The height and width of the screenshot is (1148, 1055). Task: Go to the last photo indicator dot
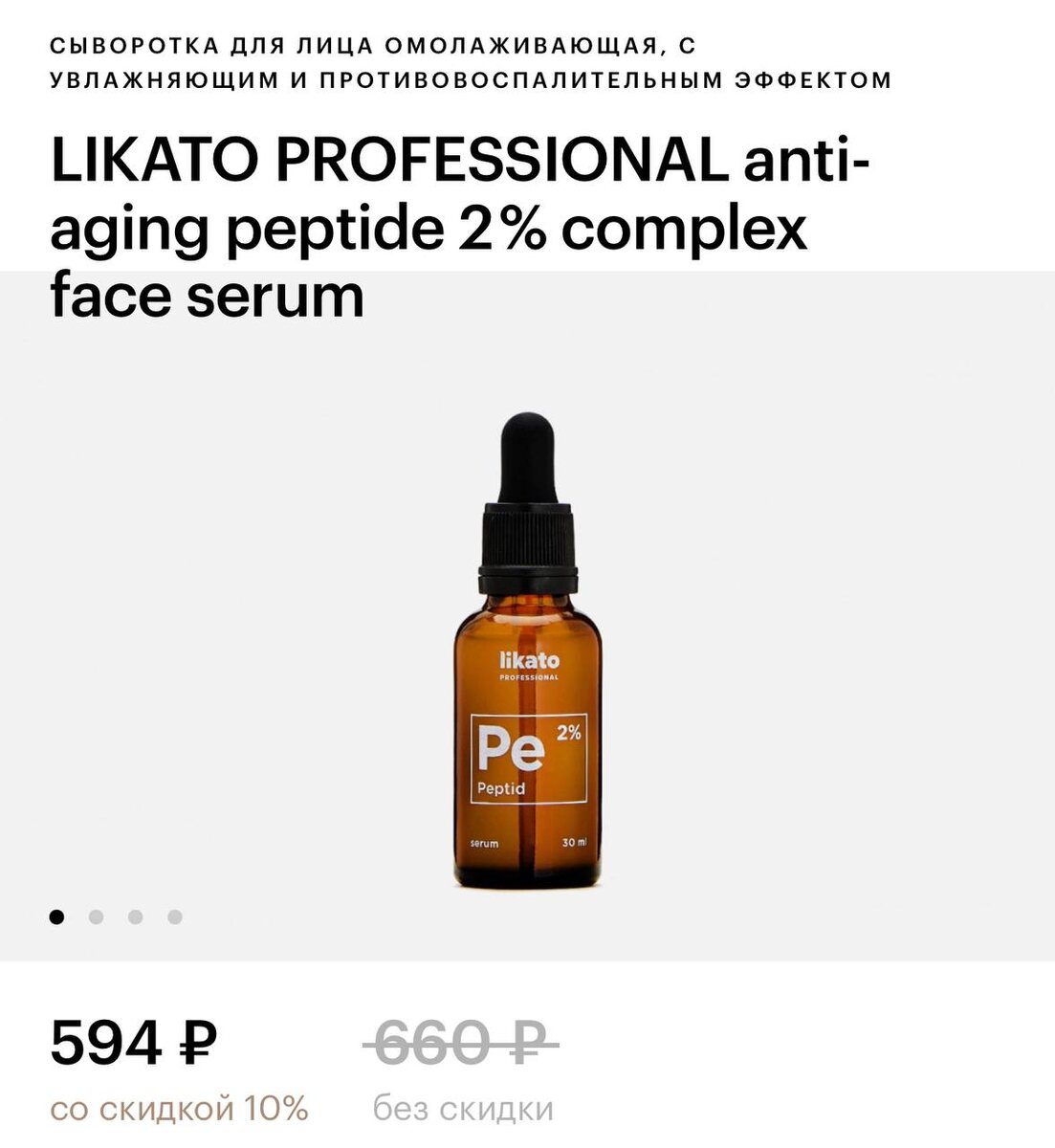(174, 916)
